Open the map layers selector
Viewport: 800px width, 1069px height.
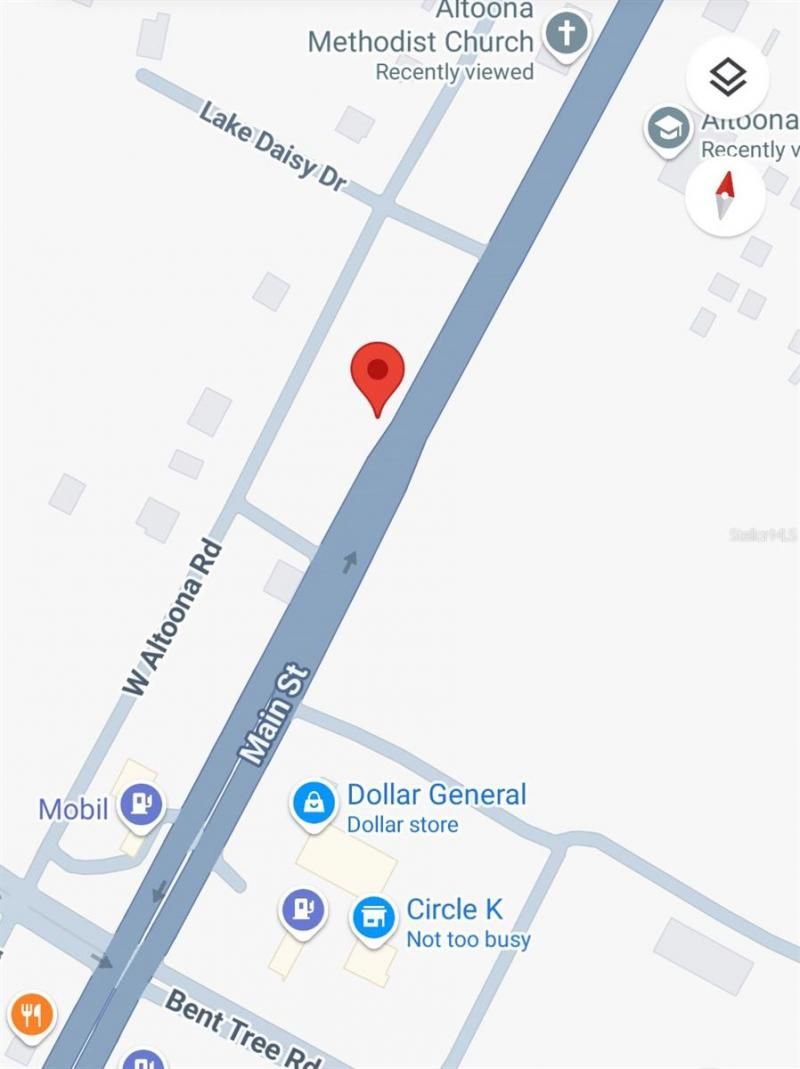point(727,77)
